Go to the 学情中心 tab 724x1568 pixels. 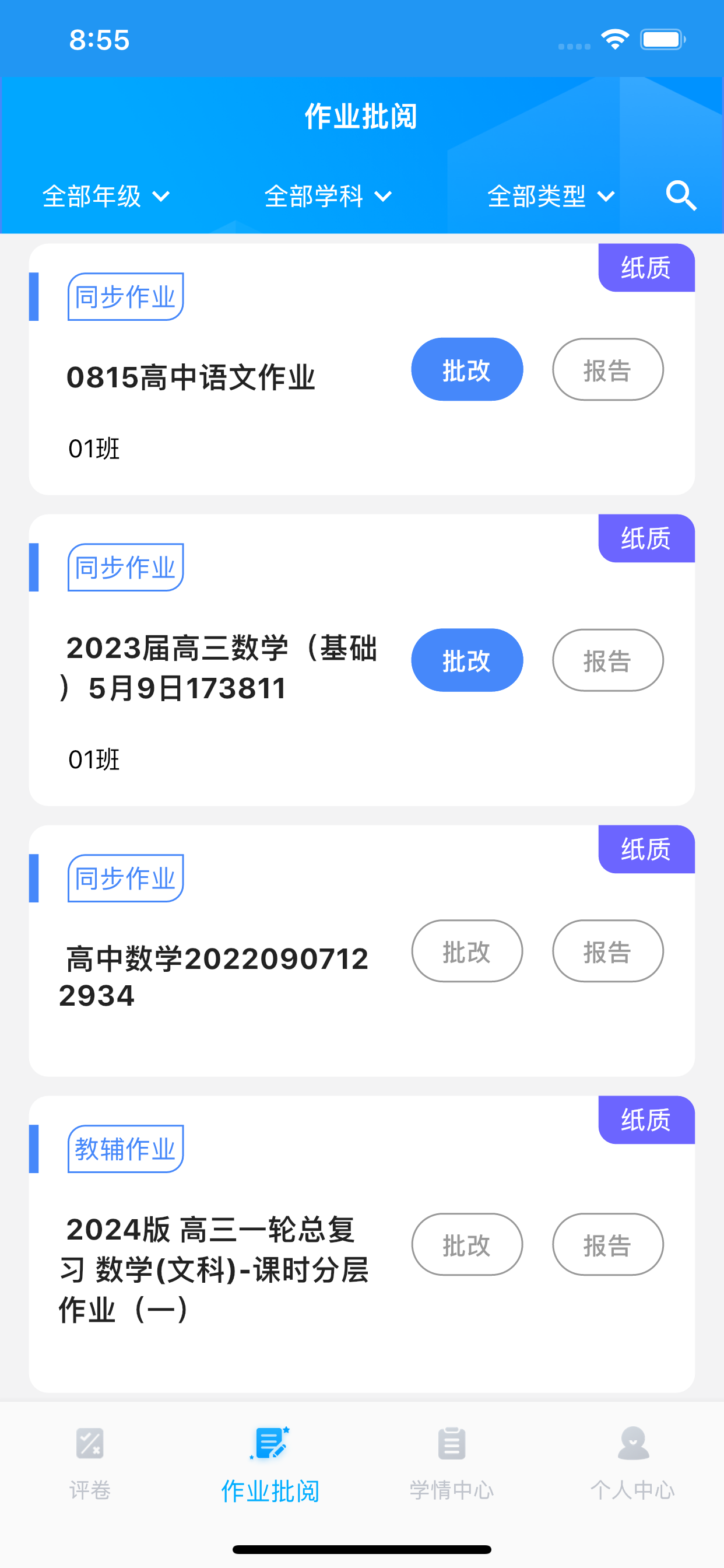click(451, 1464)
